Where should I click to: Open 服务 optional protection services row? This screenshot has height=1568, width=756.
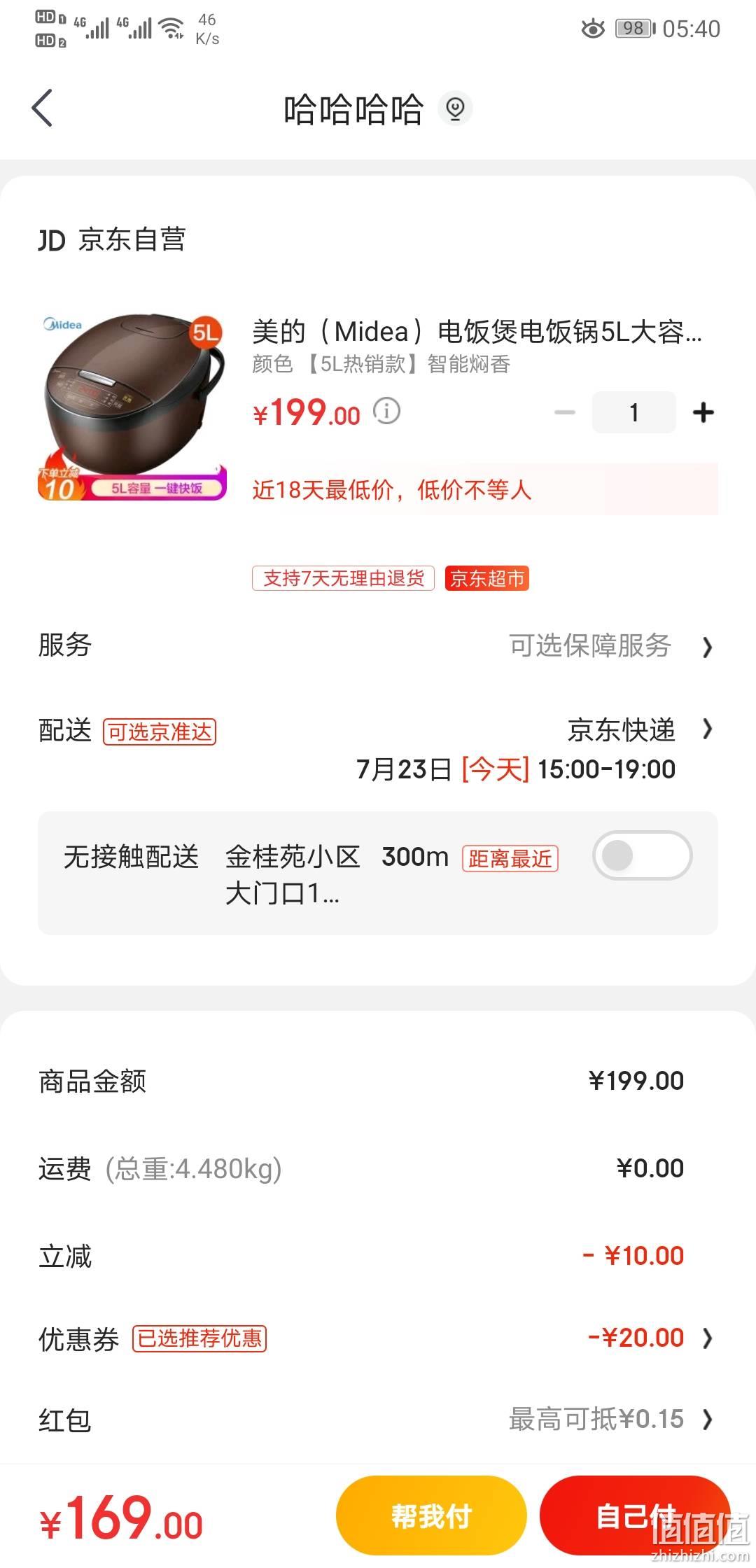click(x=378, y=645)
